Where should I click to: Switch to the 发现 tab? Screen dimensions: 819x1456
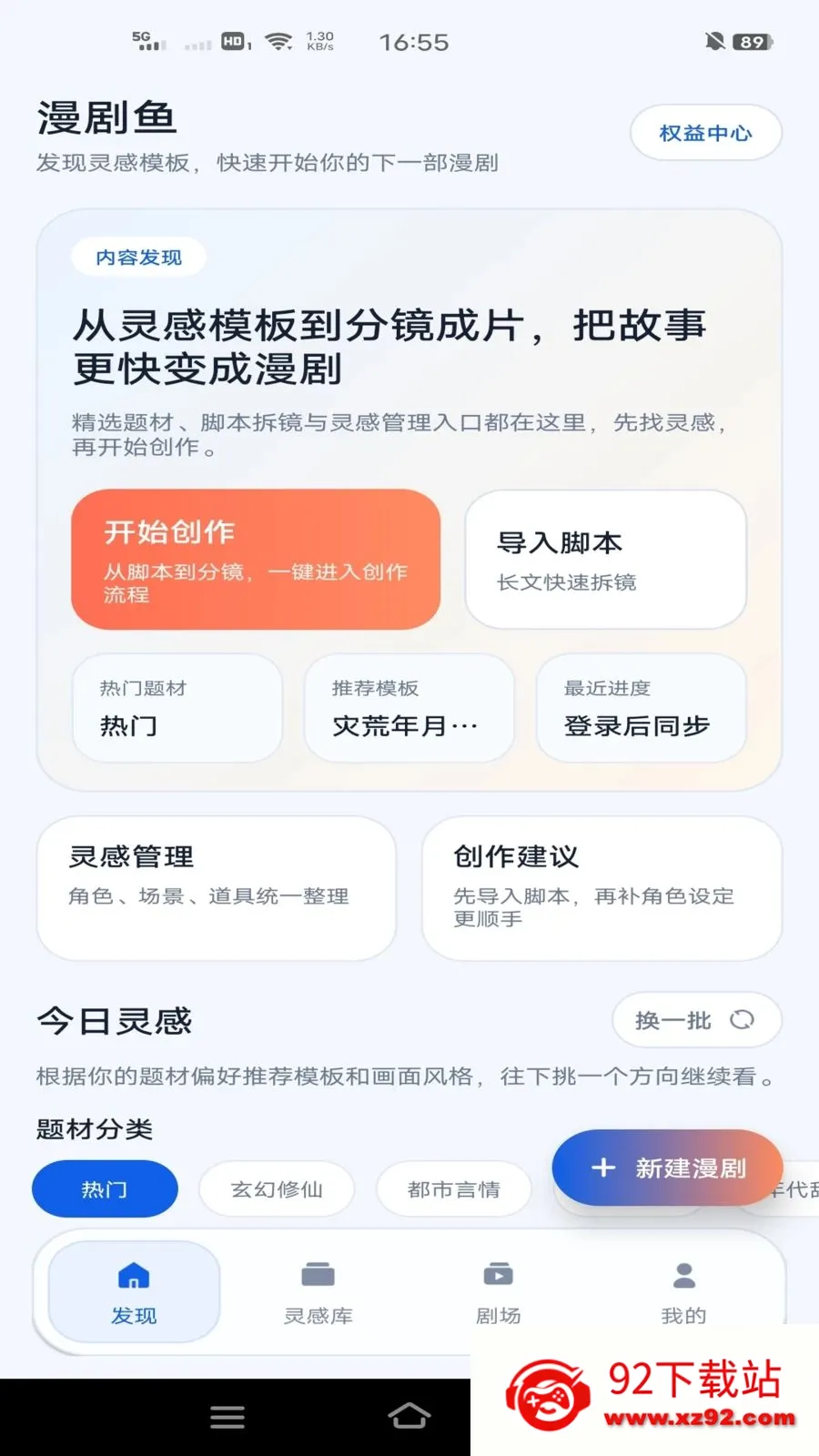pyautogui.click(x=134, y=1291)
